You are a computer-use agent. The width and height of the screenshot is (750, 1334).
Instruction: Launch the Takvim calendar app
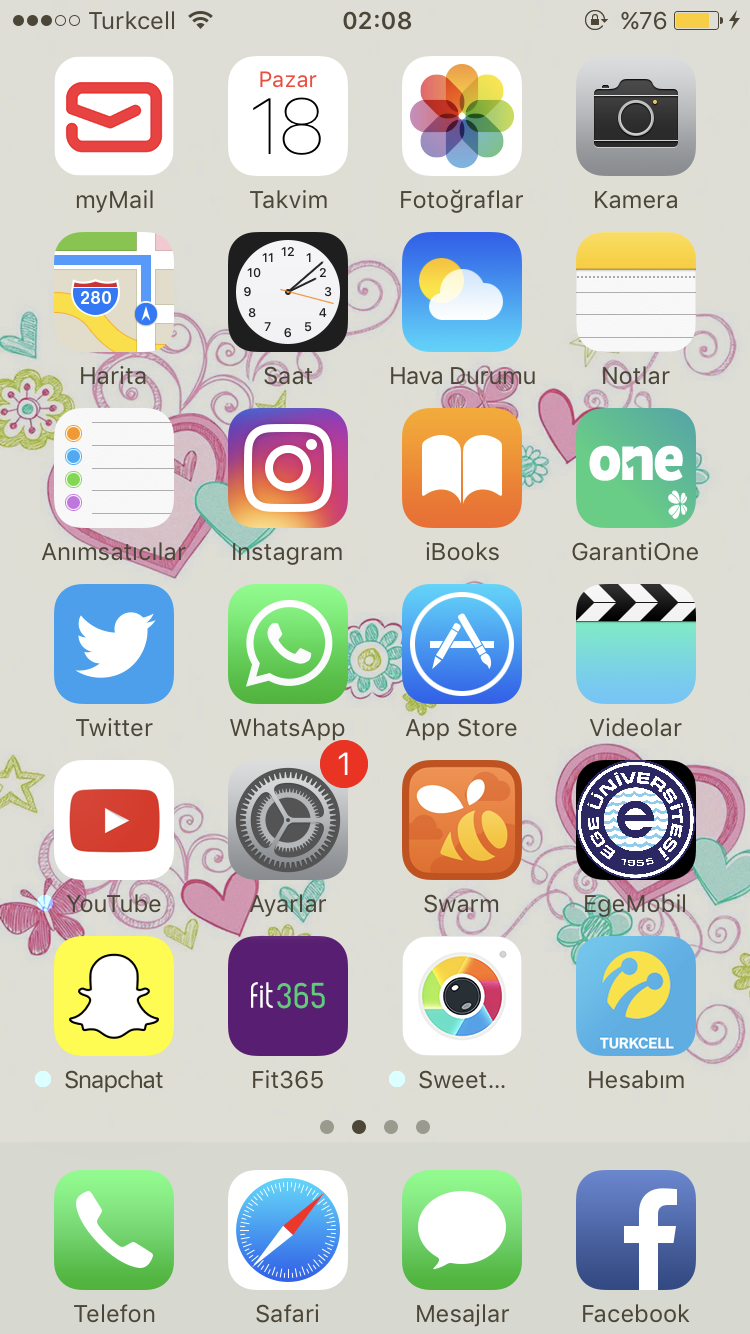288,116
